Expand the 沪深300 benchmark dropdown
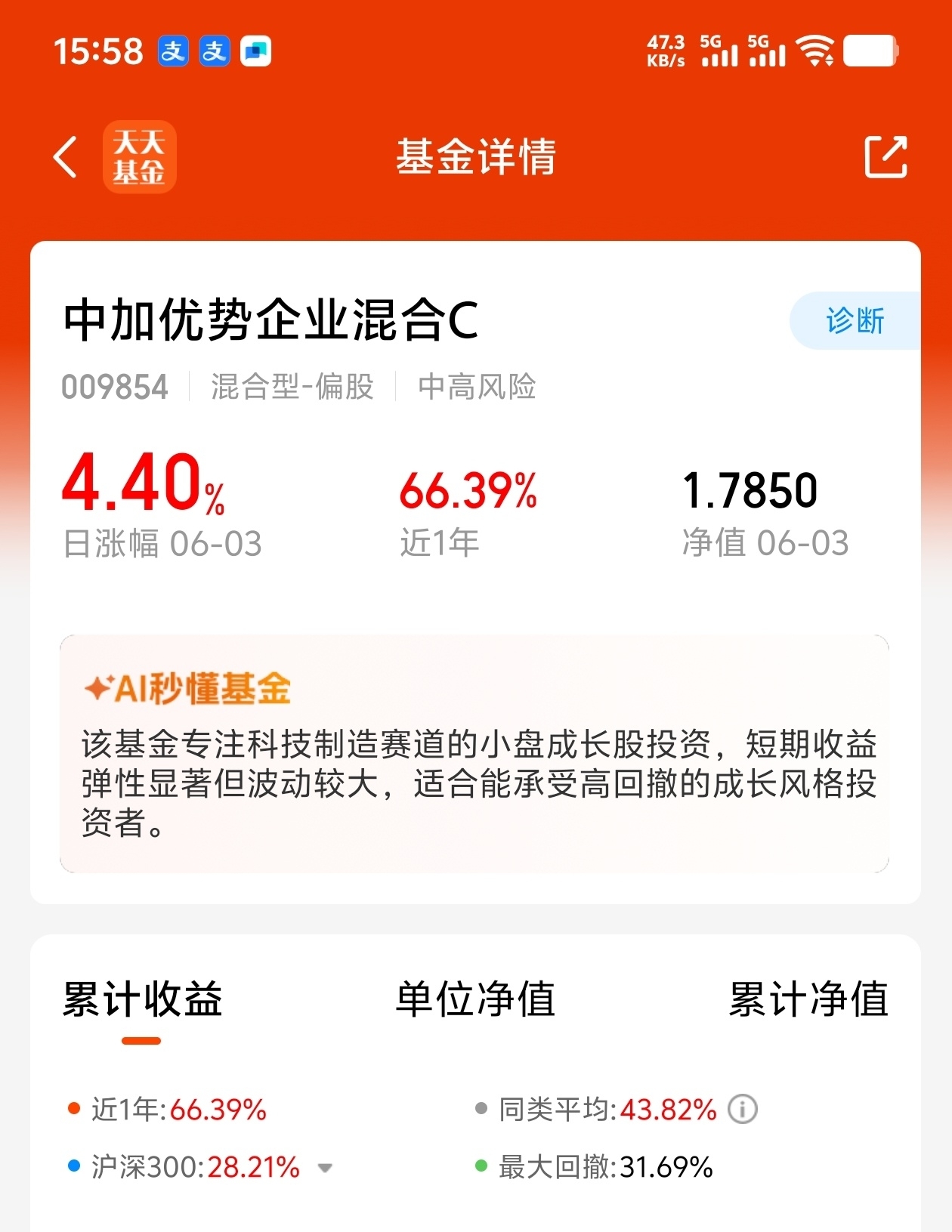This screenshot has width=952, height=1232. (x=325, y=1168)
